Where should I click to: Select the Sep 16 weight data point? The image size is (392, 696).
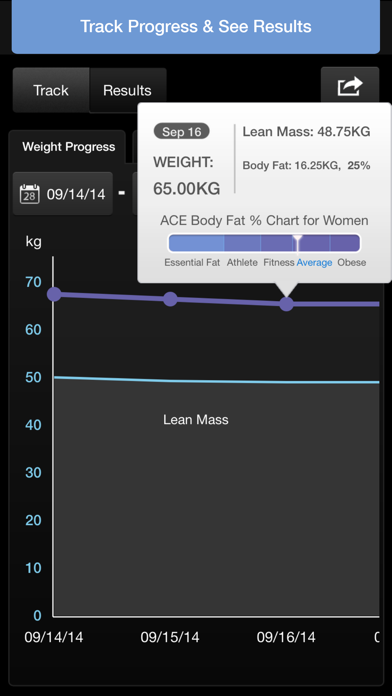[x=287, y=304]
